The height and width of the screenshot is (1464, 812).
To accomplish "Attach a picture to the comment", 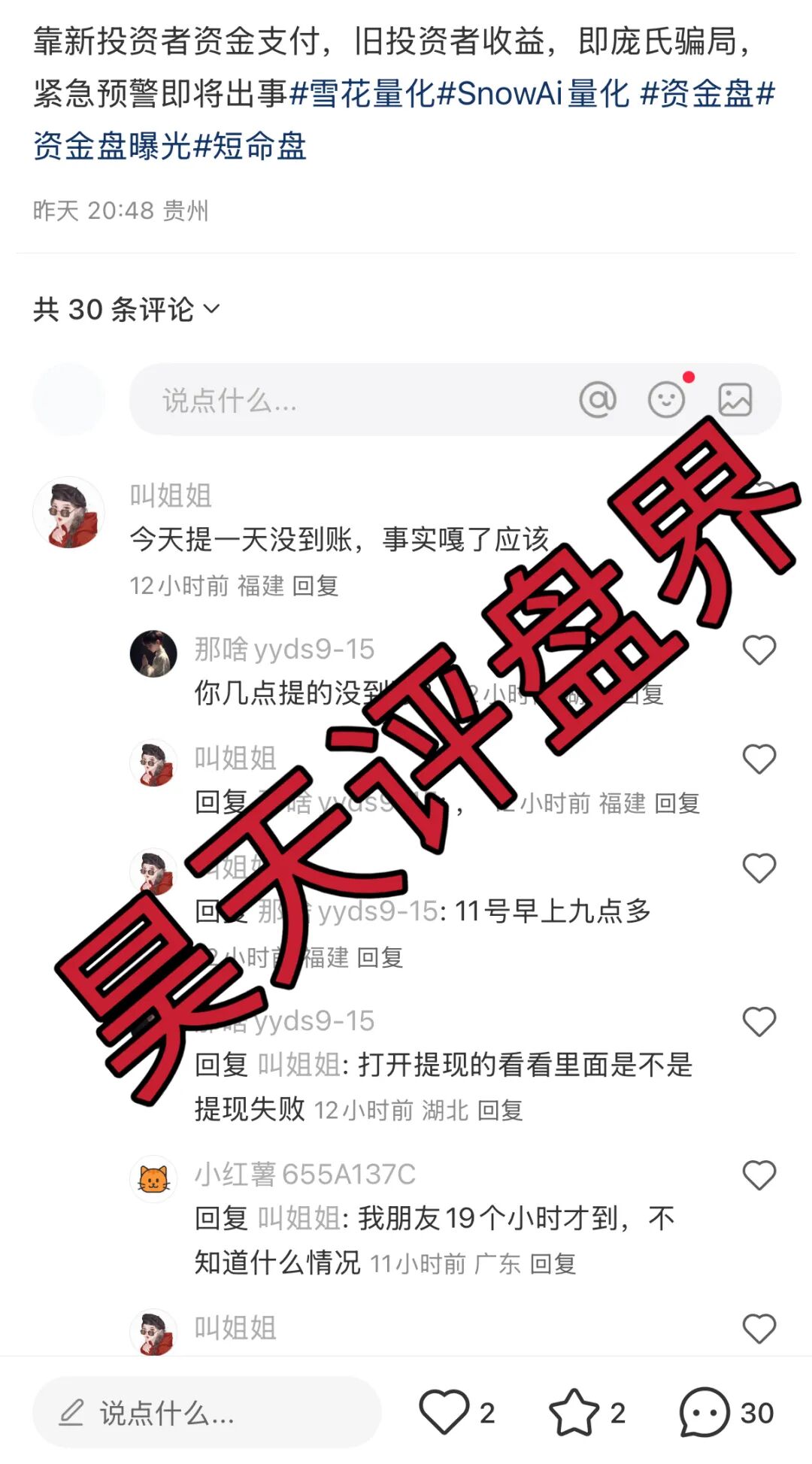I will click(x=735, y=399).
